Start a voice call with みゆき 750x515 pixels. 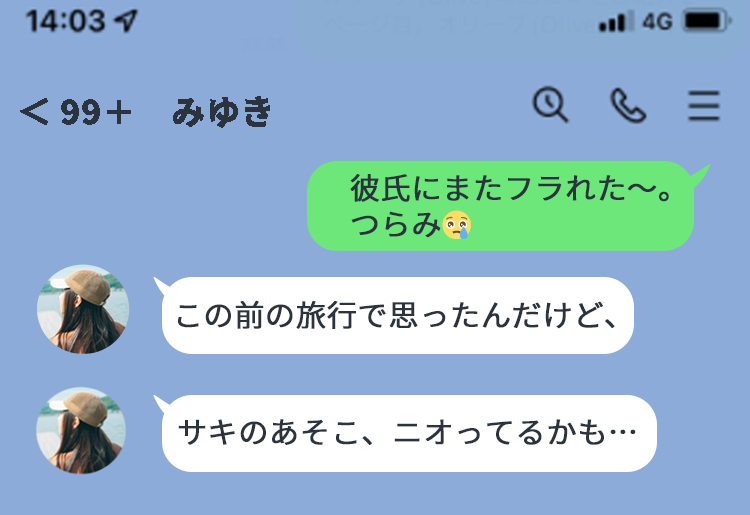coord(628,105)
